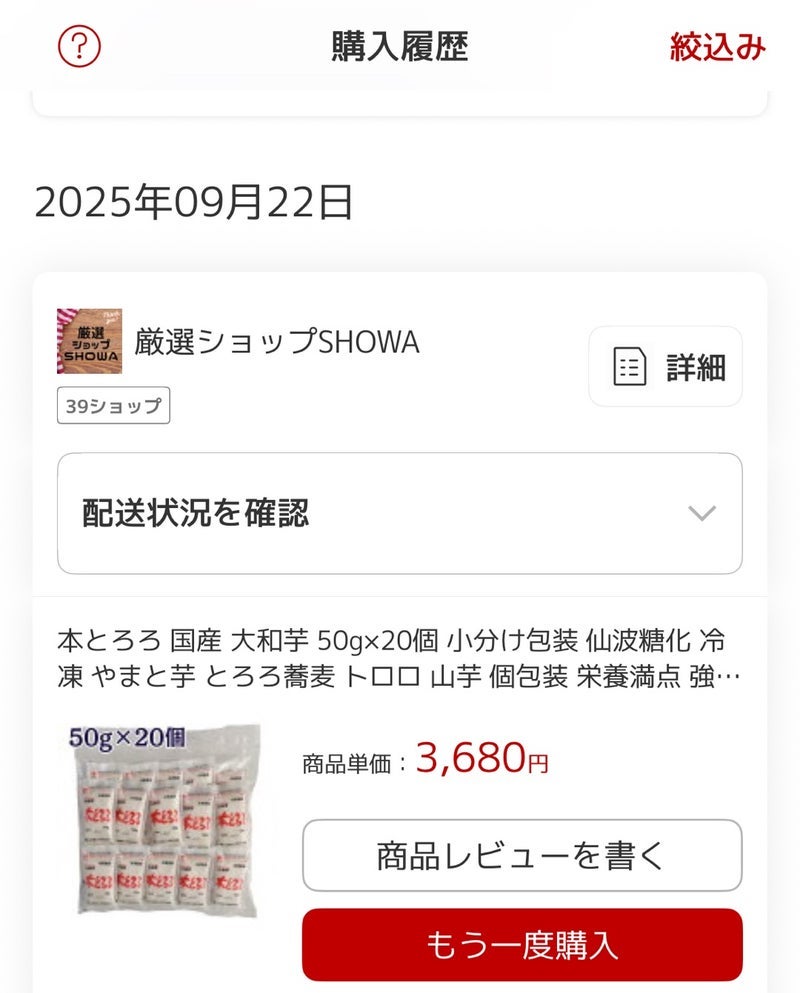This screenshot has height=993, width=800.
Task: Open the help question mark icon
Action: click(79, 46)
